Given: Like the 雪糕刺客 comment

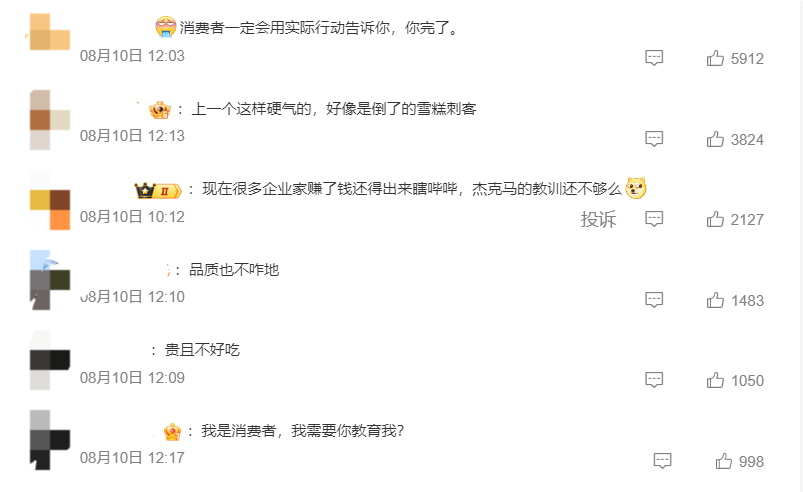Looking at the screenshot, I should (x=715, y=139).
